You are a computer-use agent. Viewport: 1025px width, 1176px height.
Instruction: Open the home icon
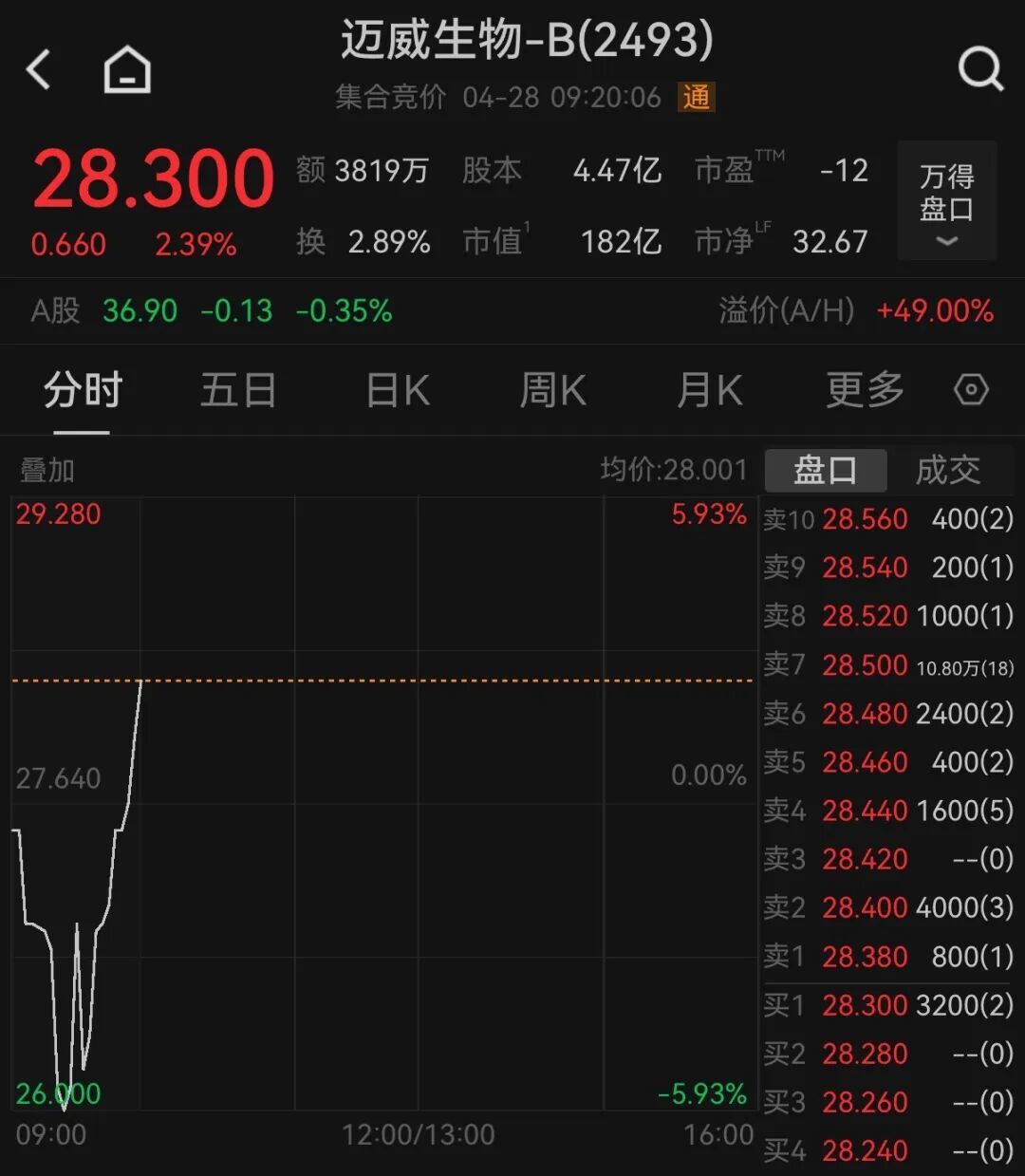[127, 70]
